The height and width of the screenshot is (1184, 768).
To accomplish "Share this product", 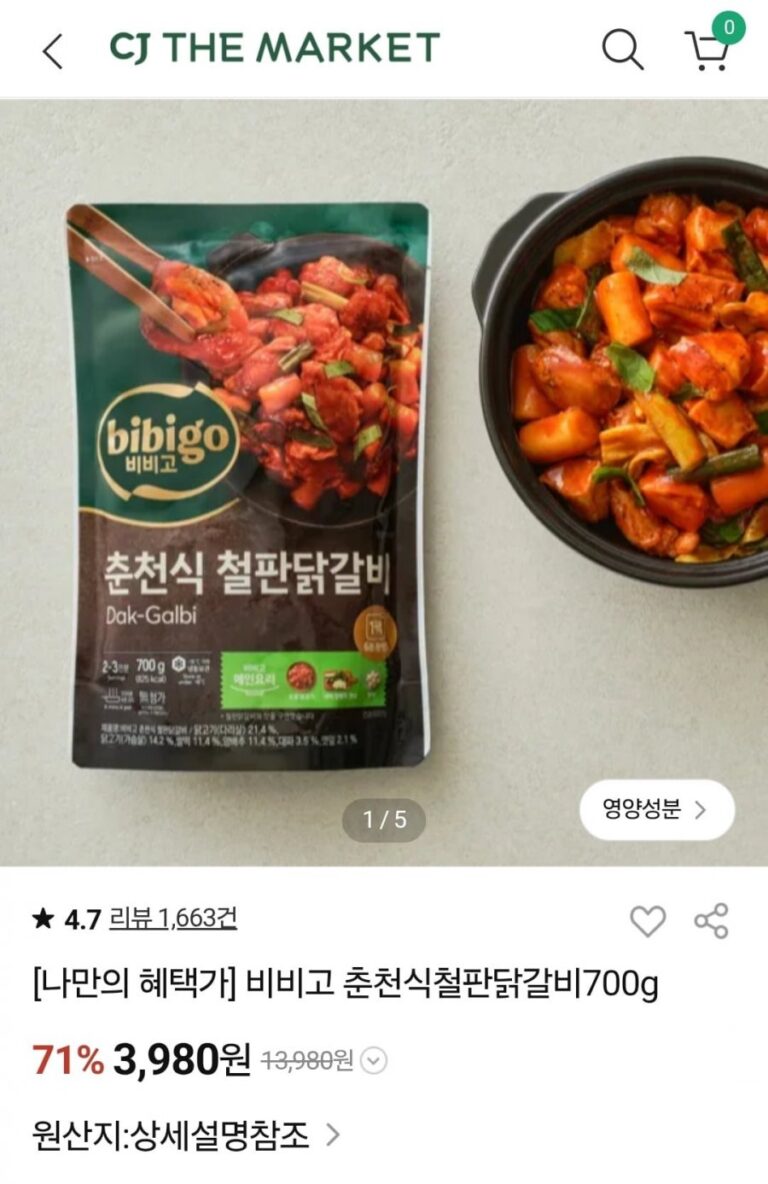I will click(711, 920).
